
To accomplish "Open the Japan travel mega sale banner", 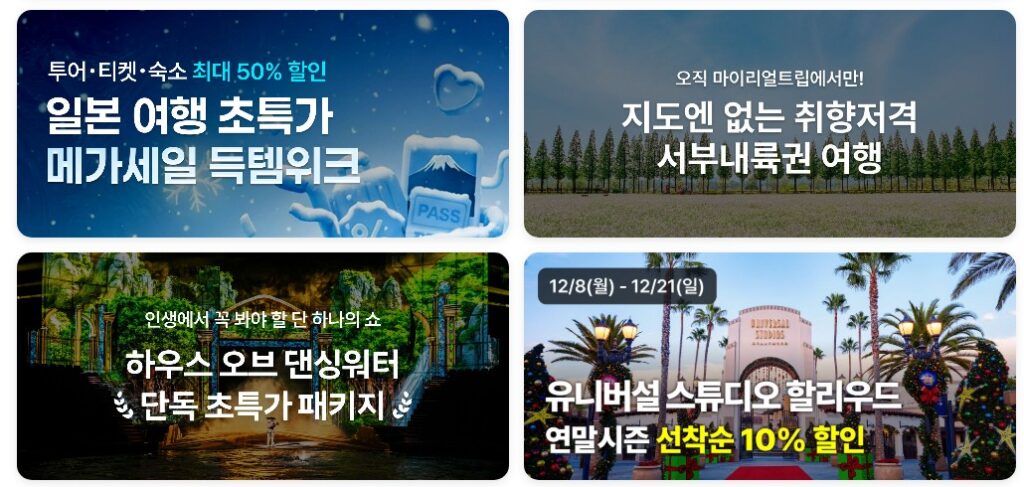I will coord(262,123).
